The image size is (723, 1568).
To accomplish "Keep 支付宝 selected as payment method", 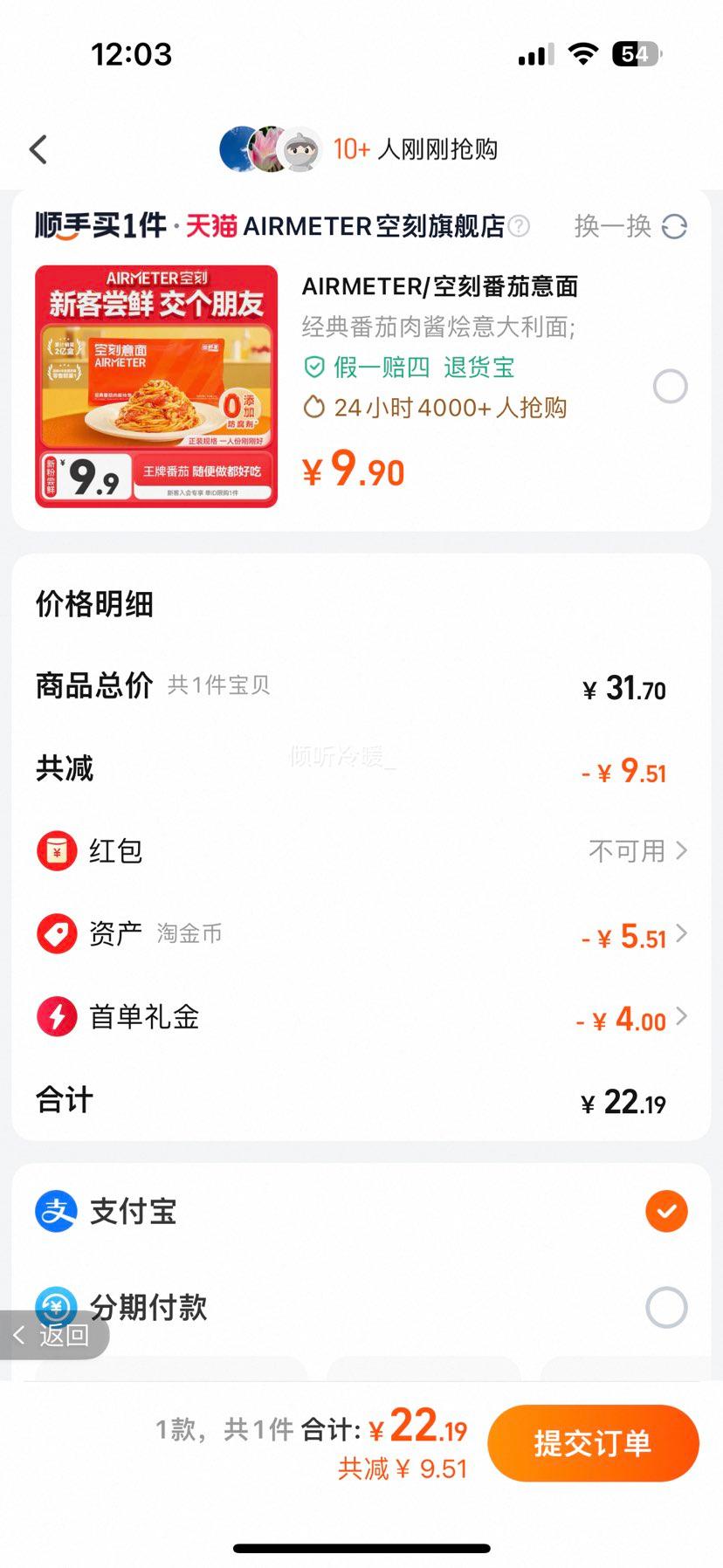I will pyautogui.click(x=666, y=1211).
